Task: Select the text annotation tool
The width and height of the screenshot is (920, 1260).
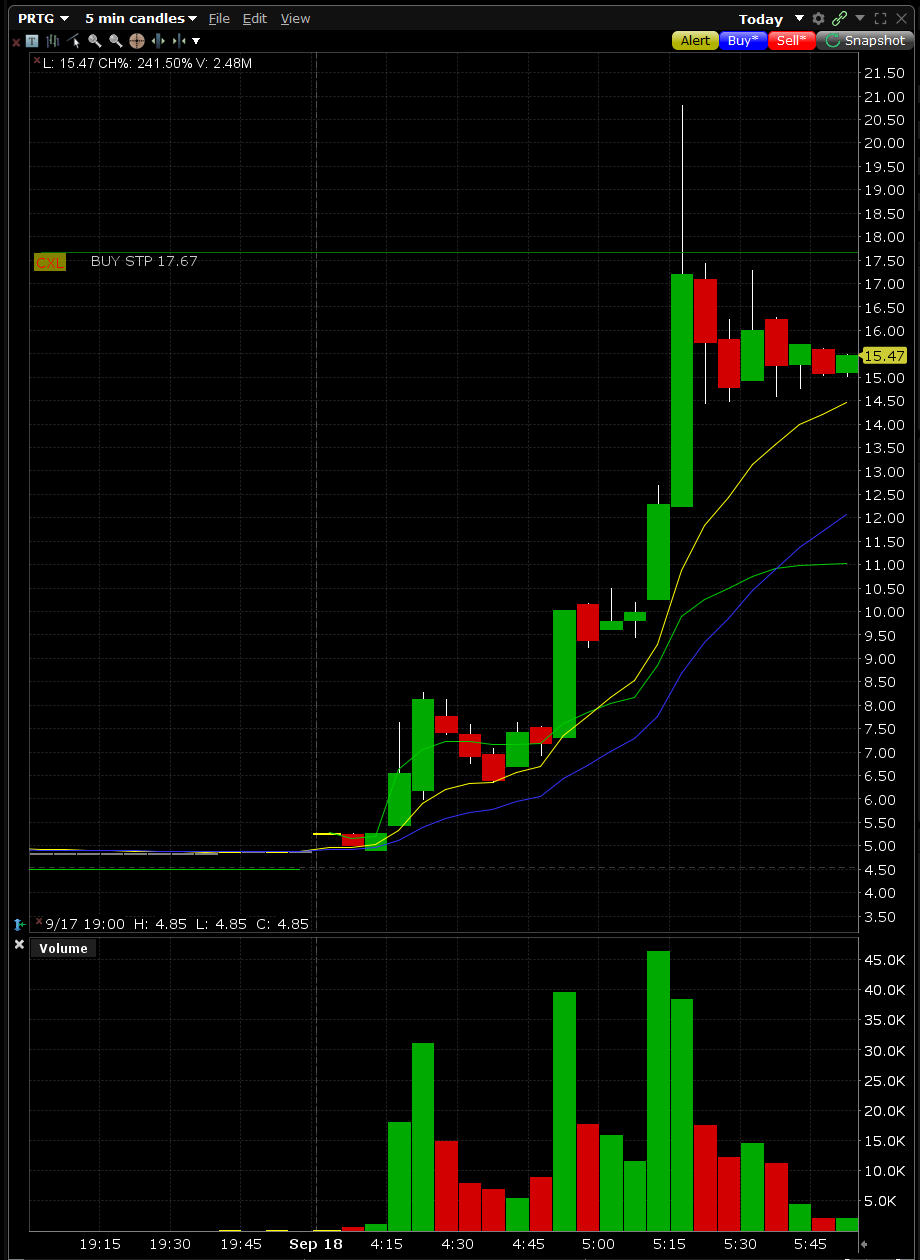Action: pyautogui.click(x=32, y=41)
